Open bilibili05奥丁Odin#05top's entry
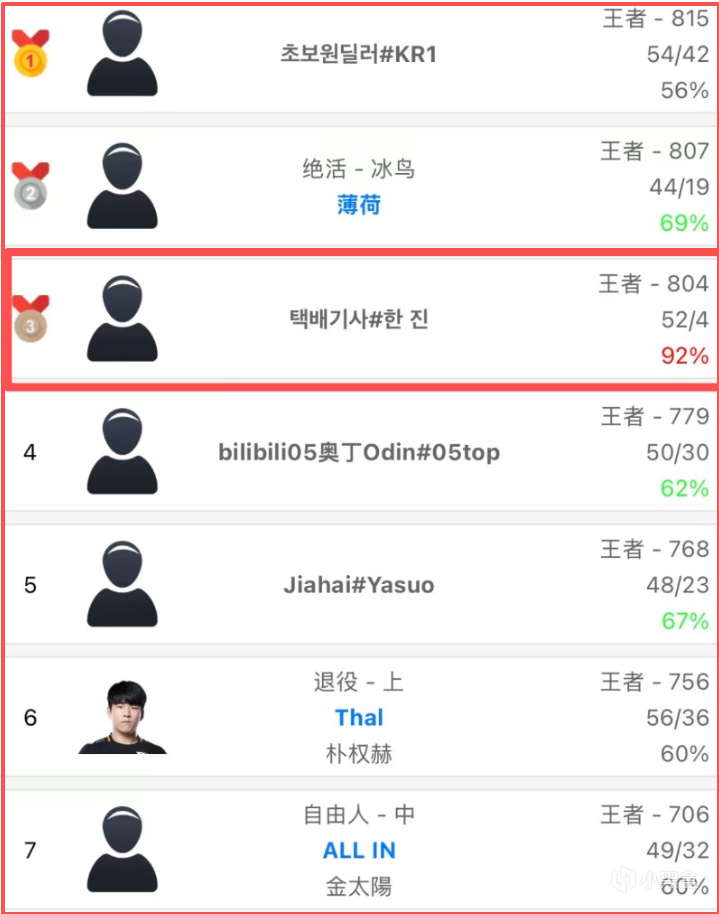Image resolution: width=719 pixels, height=914 pixels. (358, 452)
